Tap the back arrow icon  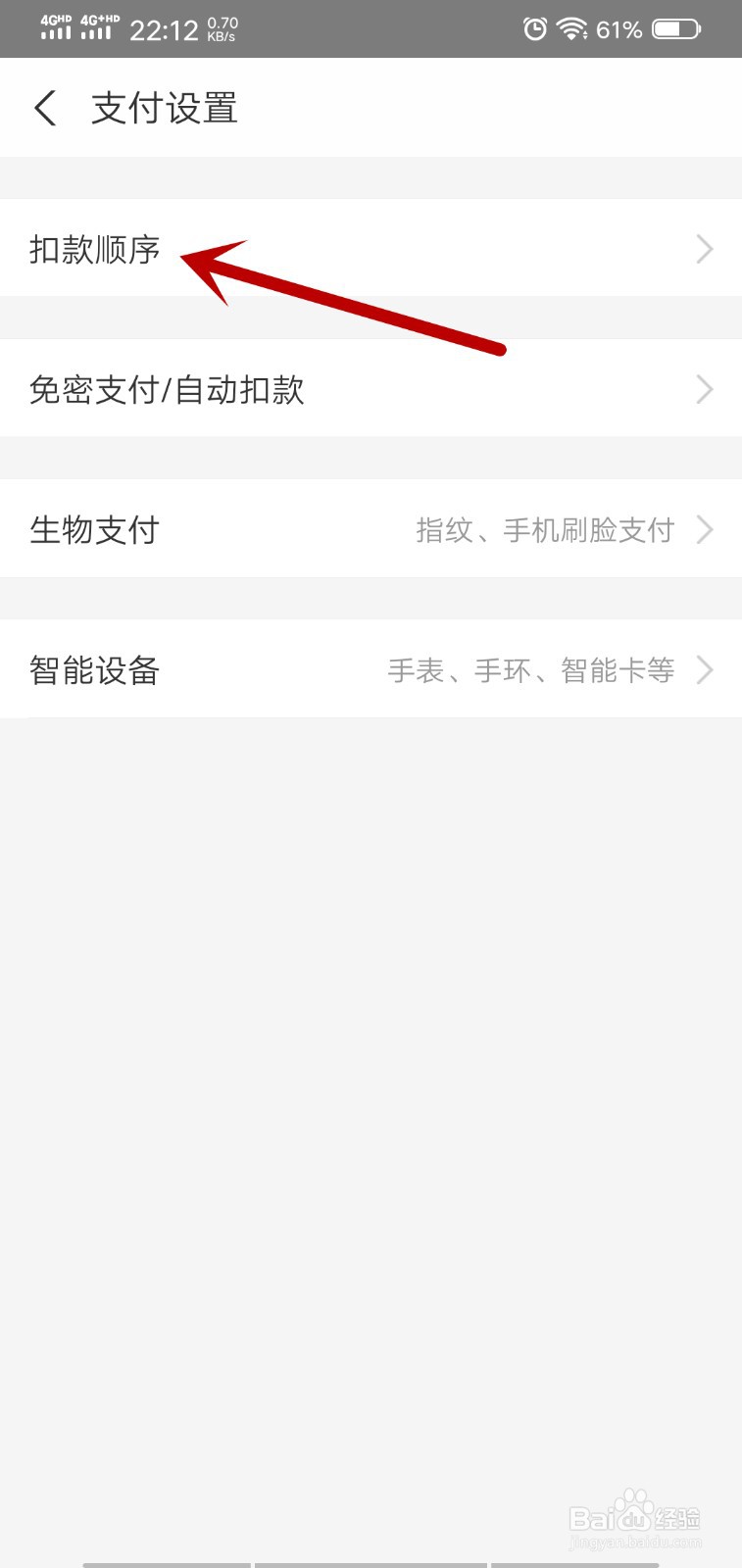point(44,108)
